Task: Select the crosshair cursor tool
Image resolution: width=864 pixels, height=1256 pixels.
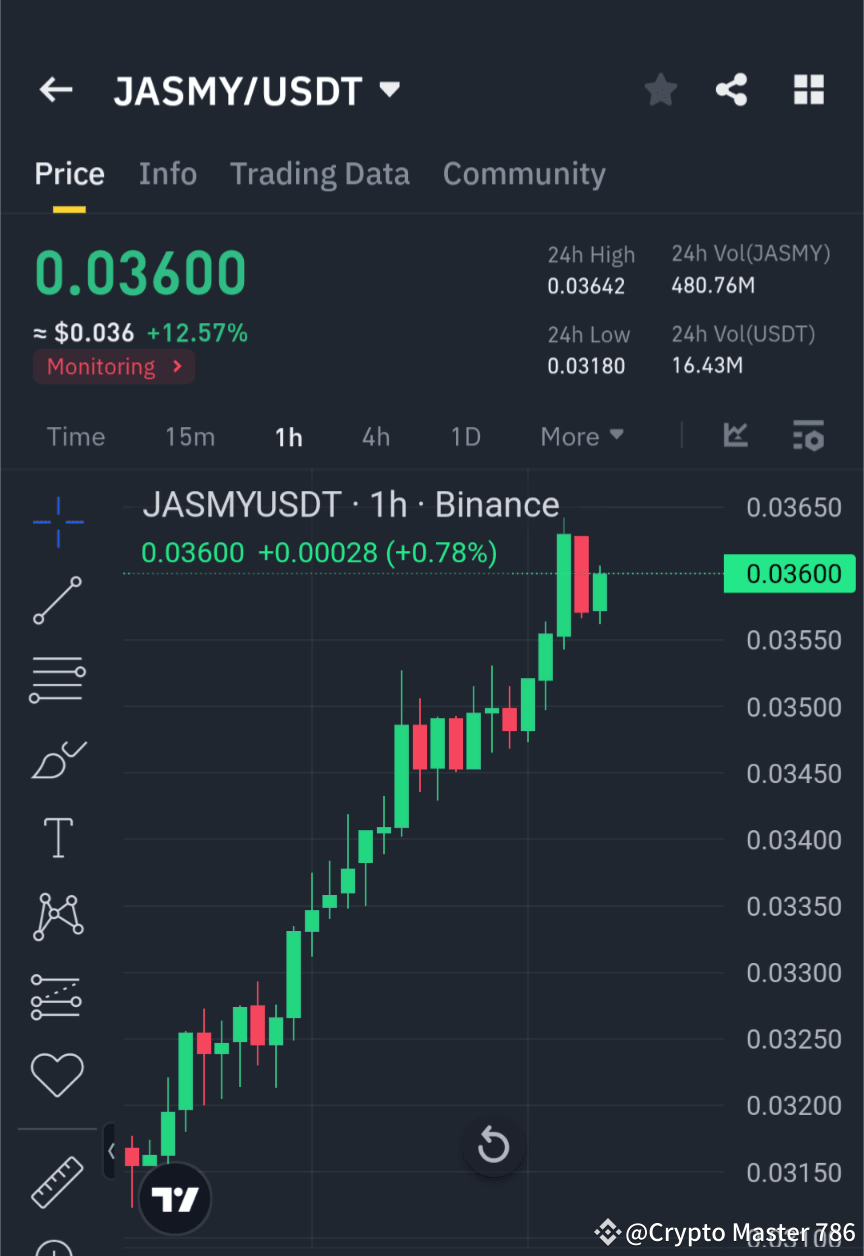Action: pyautogui.click(x=57, y=522)
